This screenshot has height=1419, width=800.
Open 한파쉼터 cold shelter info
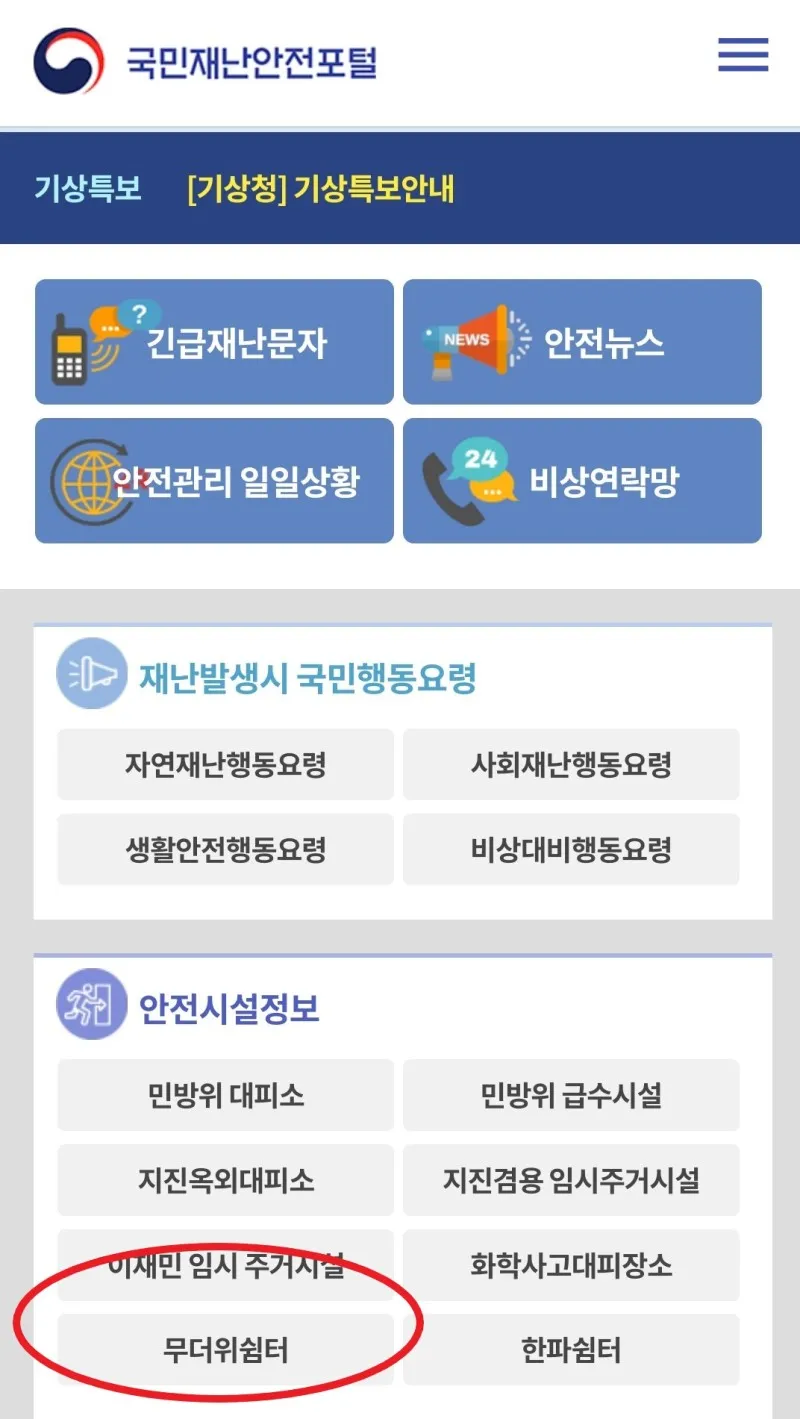click(571, 1350)
